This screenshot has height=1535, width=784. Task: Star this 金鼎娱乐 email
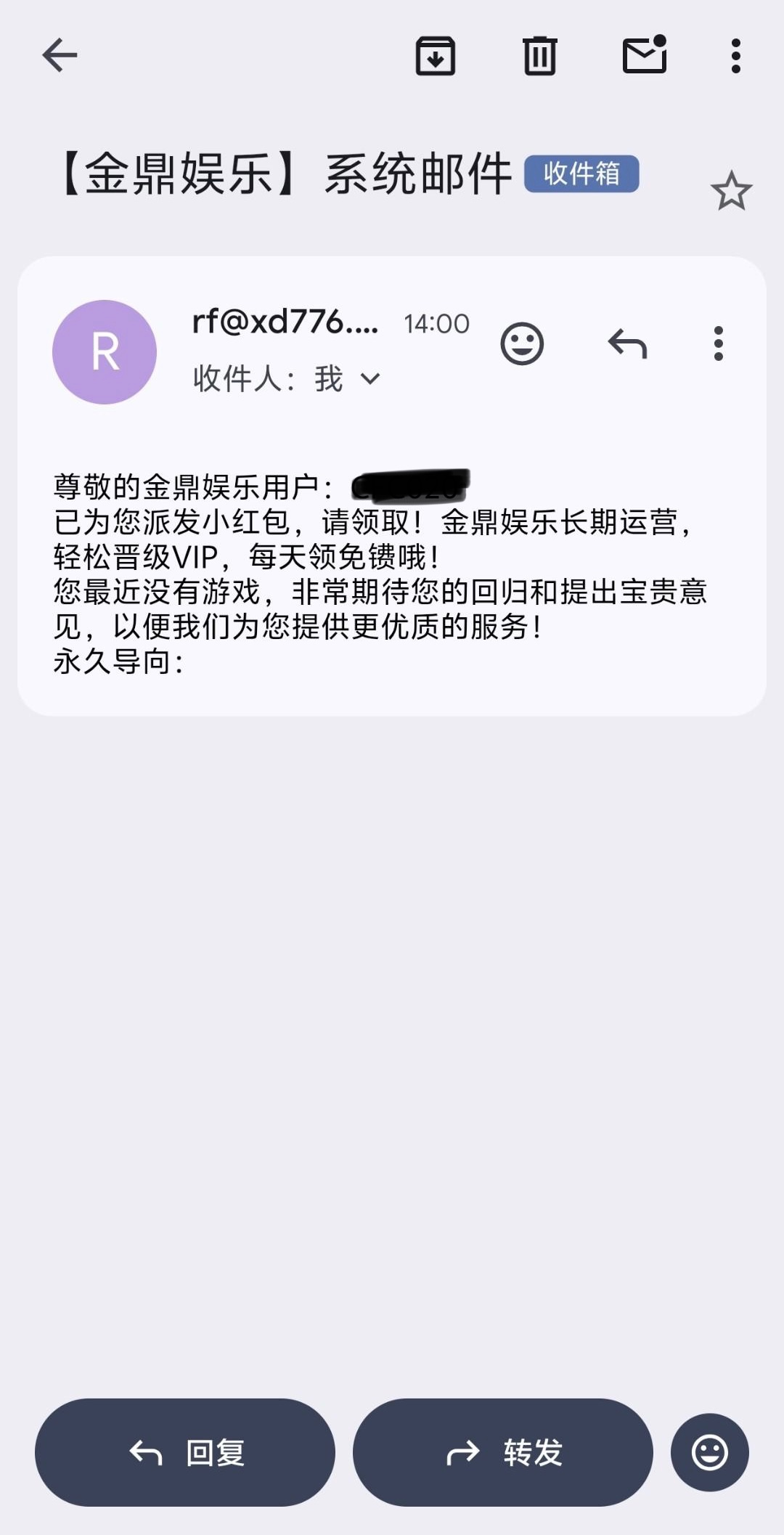tap(731, 191)
